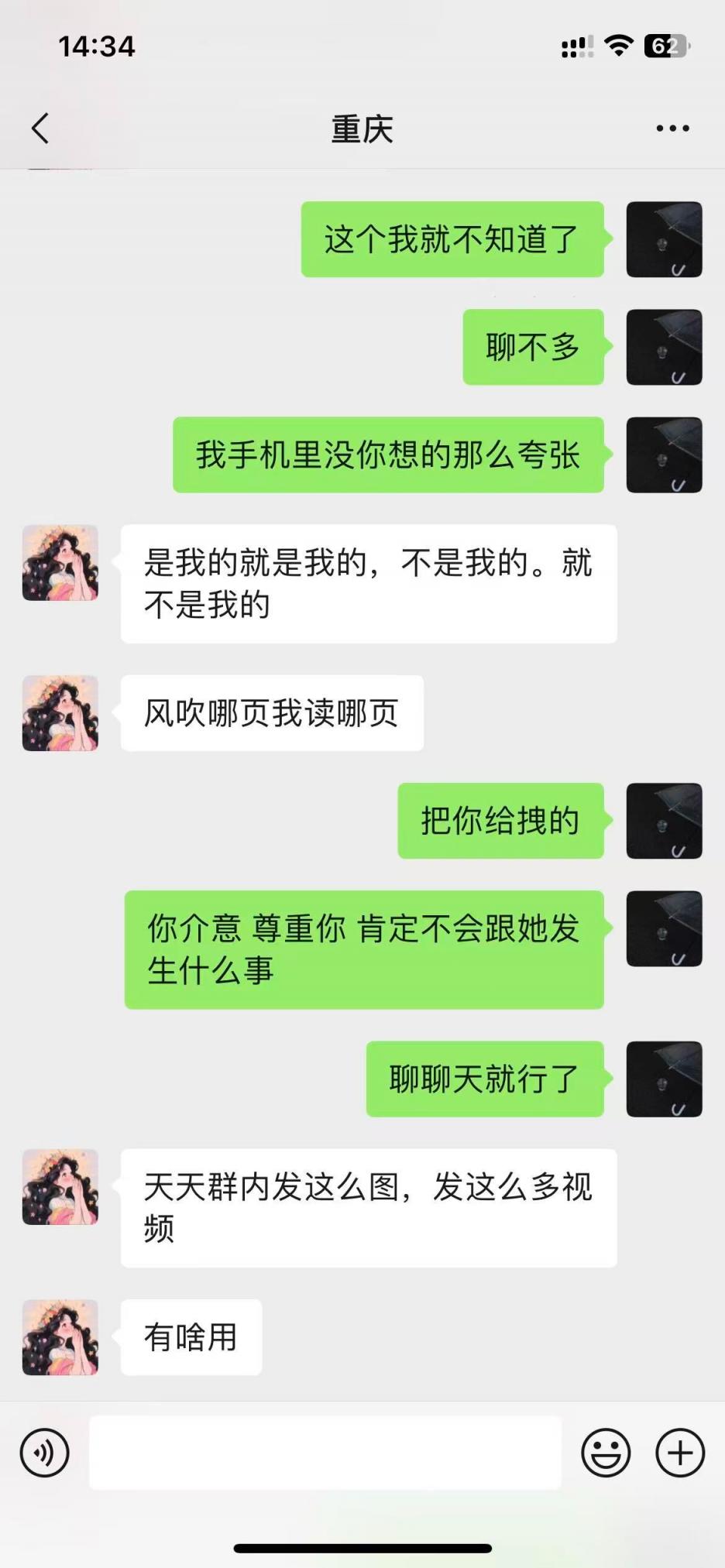Open the plus attachments menu
Image resolution: width=725 pixels, height=1568 pixels.
(x=680, y=1453)
